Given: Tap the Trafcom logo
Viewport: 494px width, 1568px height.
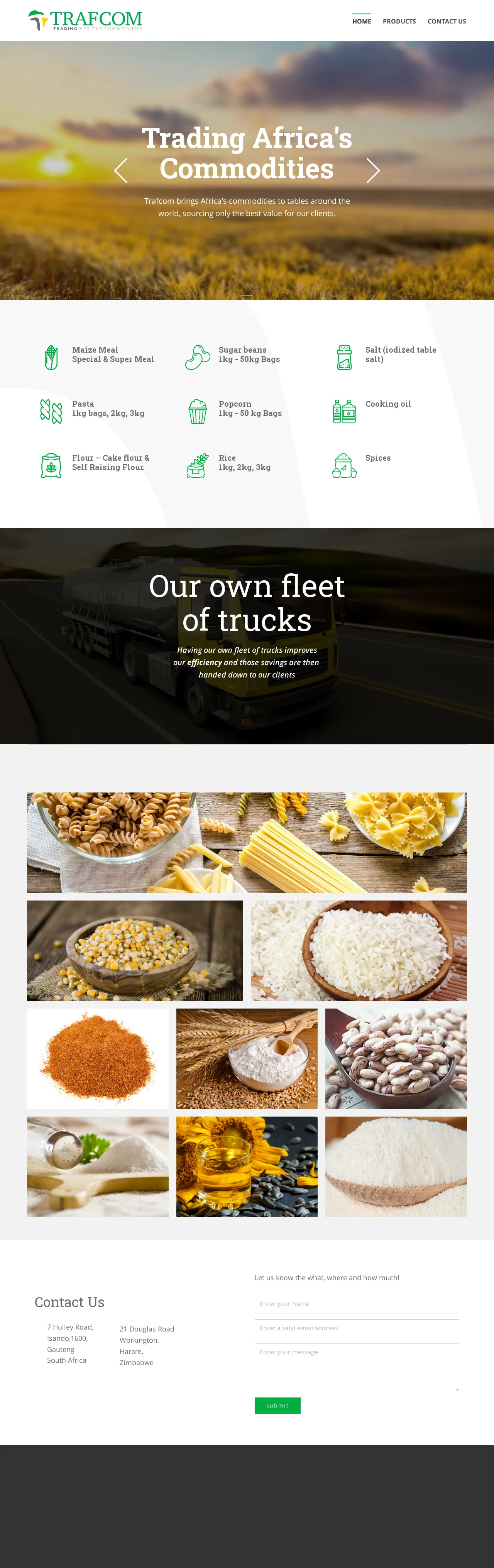Looking at the screenshot, I should pos(85,21).
